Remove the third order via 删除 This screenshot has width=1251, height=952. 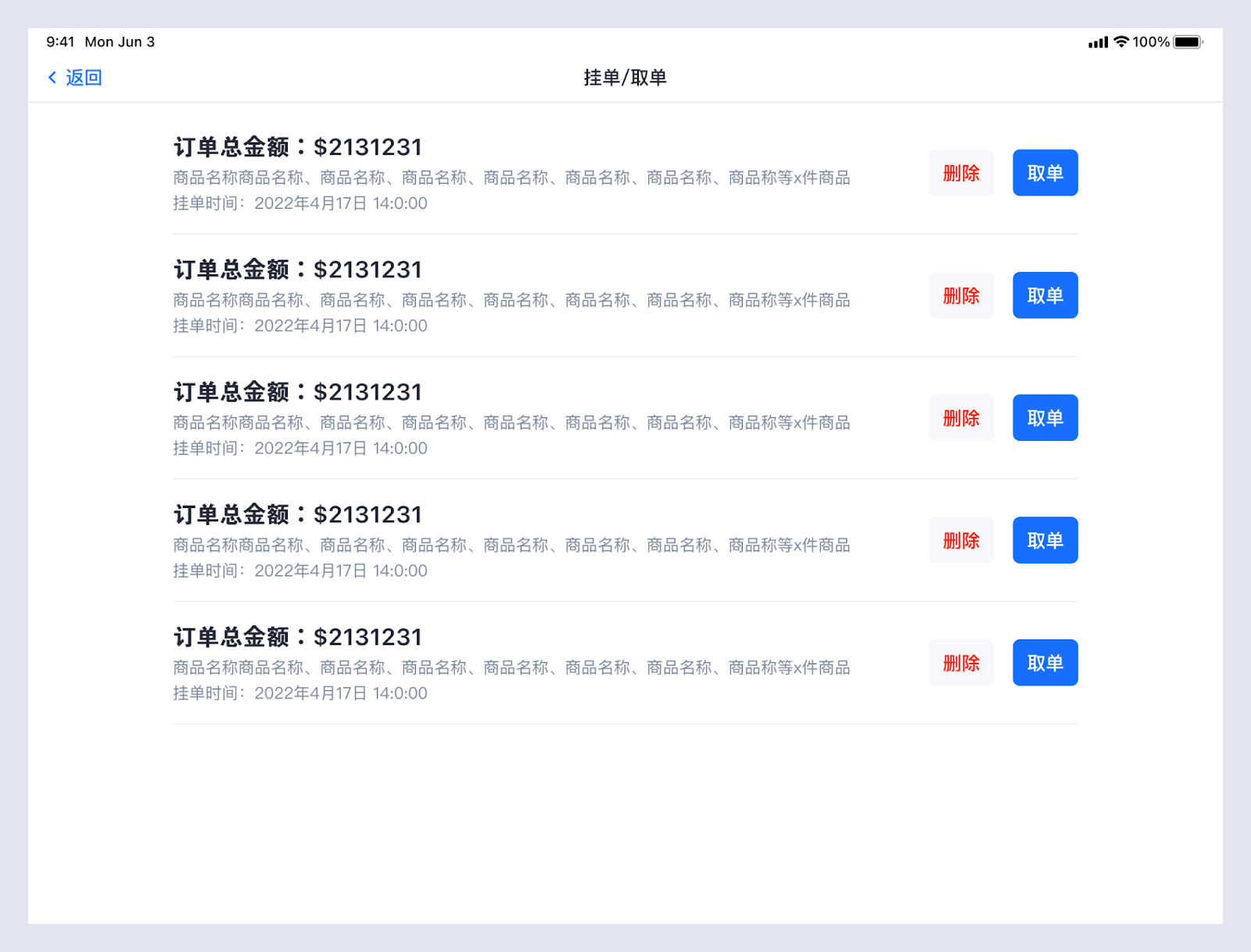click(x=961, y=417)
